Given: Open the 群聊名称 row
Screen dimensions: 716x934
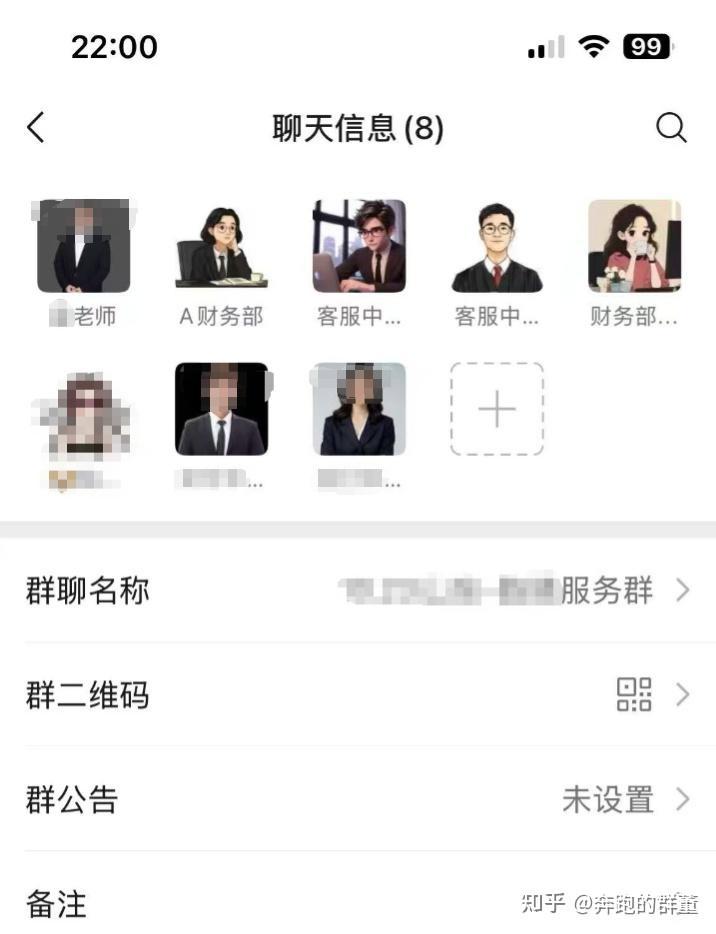Looking at the screenshot, I should (x=358, y=591).
